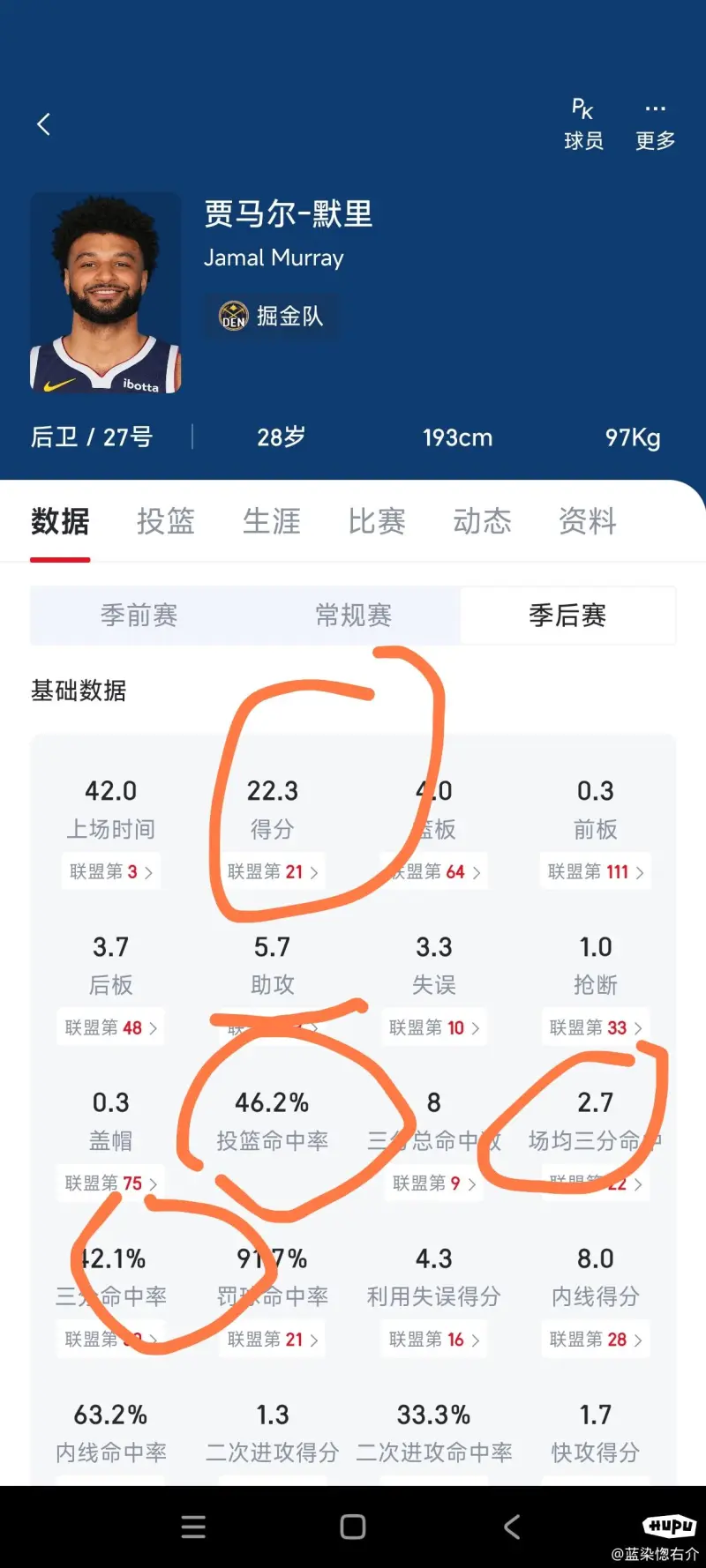The width and height of the screenshot is (706, 1568).
Task: Switch to the 投篮 tab
Action: 165,521
